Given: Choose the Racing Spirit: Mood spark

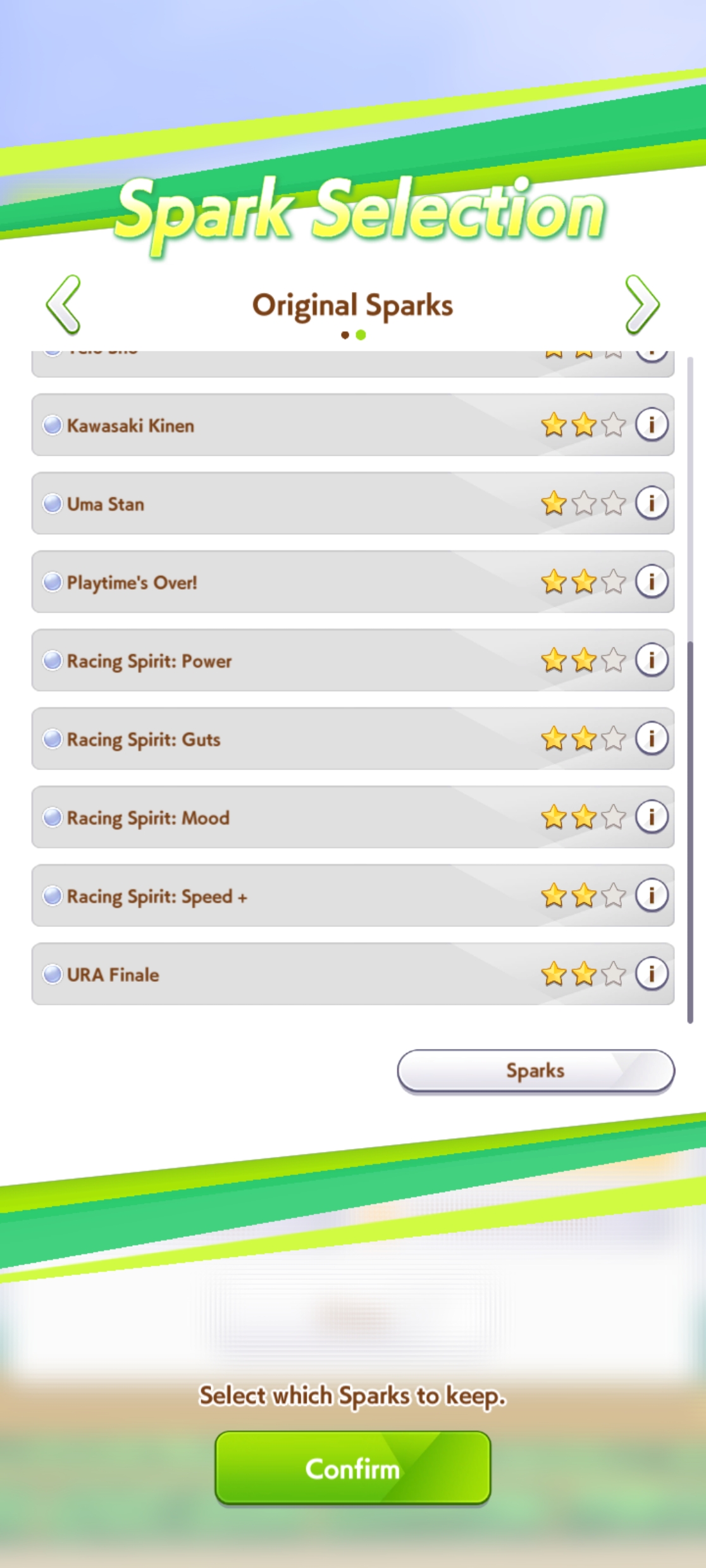Looking at the screenshot, I should pyautogui.click(x=352, y=817).
